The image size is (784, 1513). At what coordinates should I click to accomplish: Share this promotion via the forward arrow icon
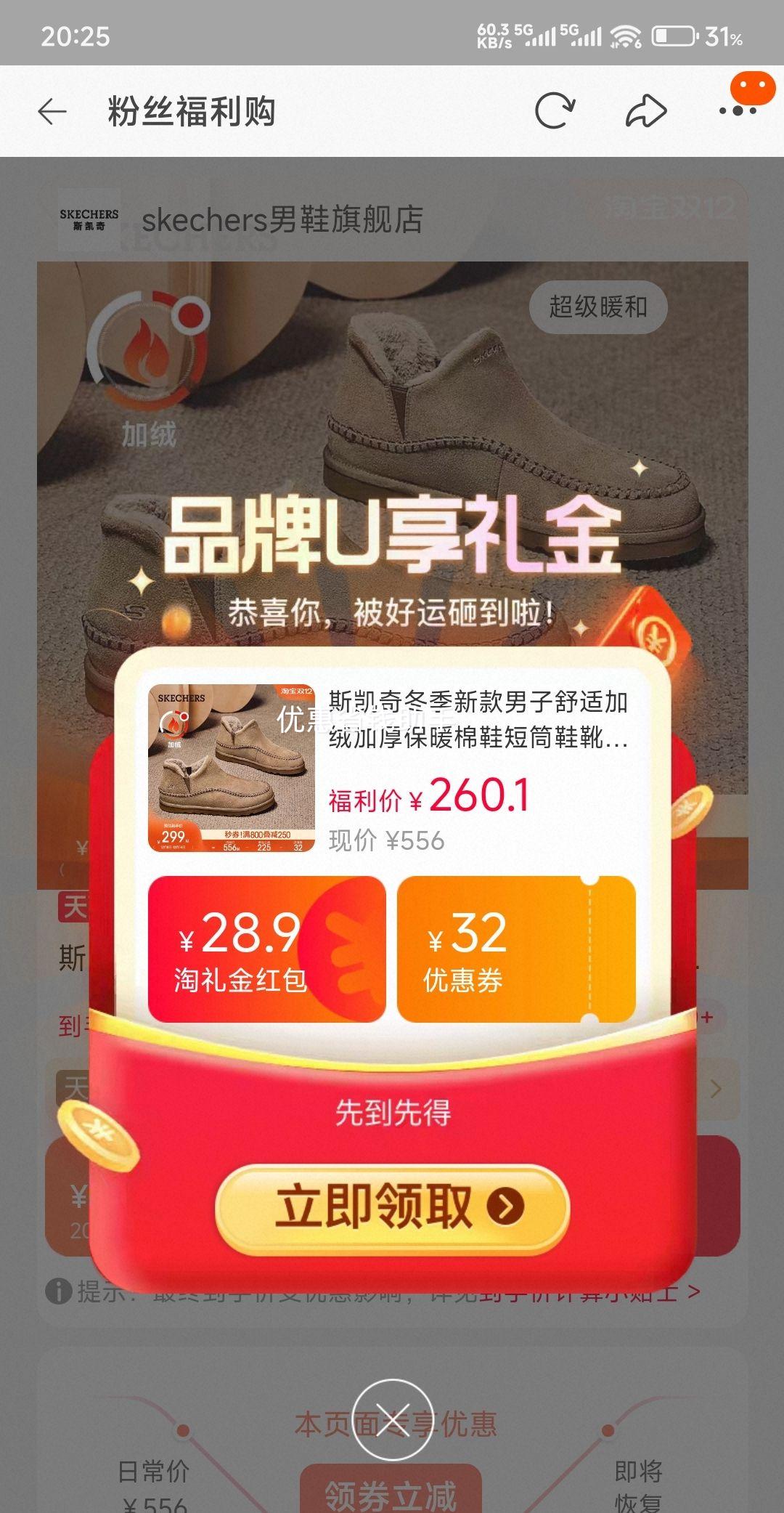point(645,110)
